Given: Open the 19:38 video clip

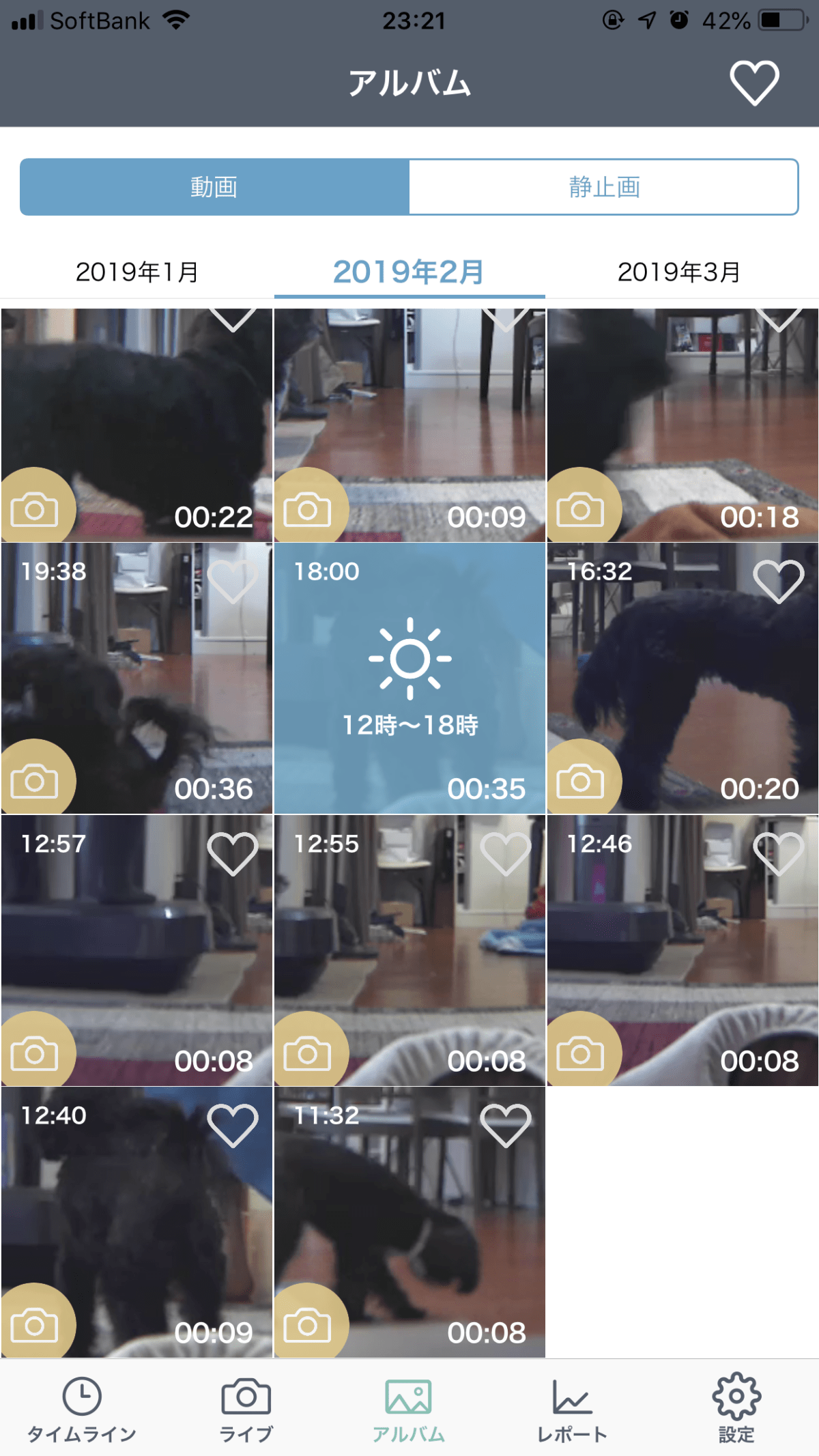Looking at the screenshot, I should click(x=136, y=676).
